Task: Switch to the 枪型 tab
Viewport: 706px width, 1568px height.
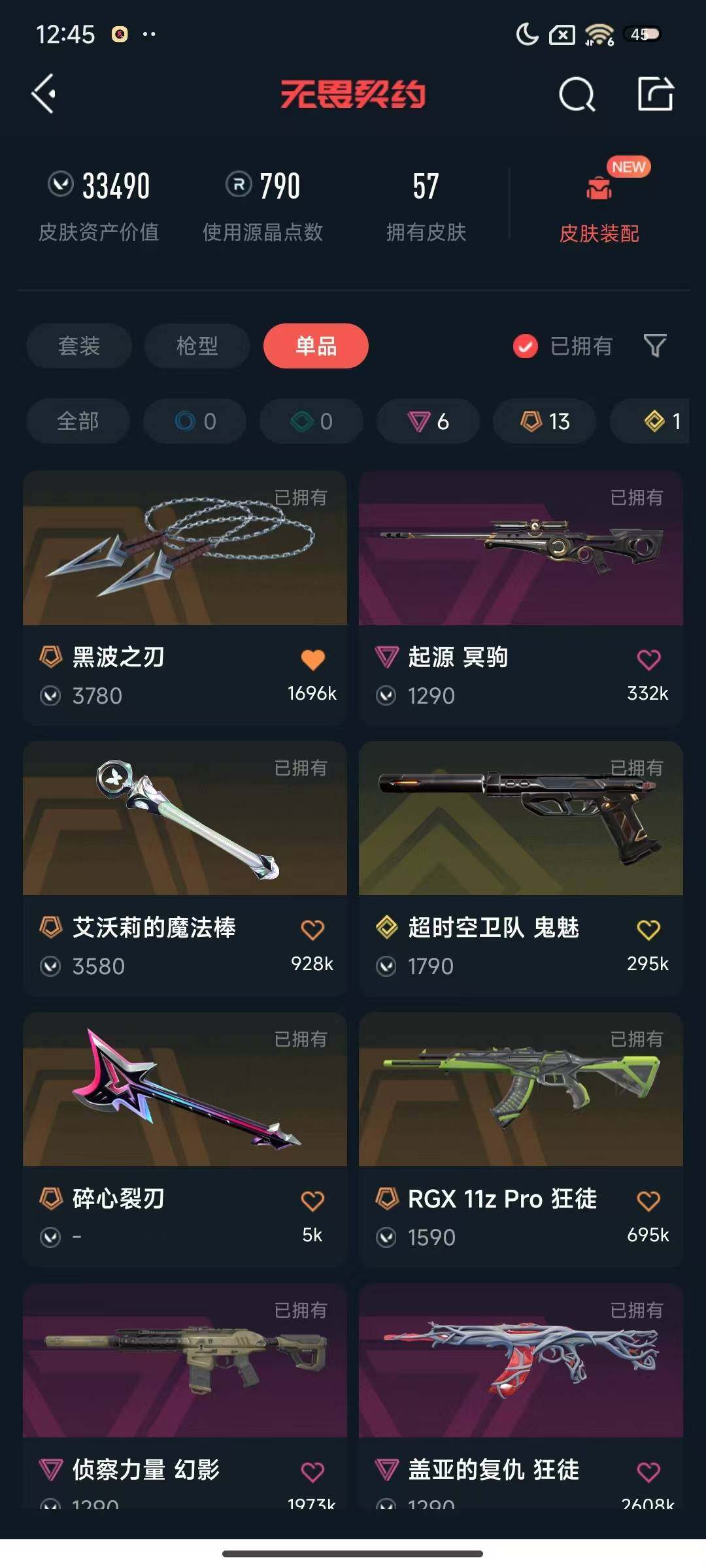Action: click(196, 347)
